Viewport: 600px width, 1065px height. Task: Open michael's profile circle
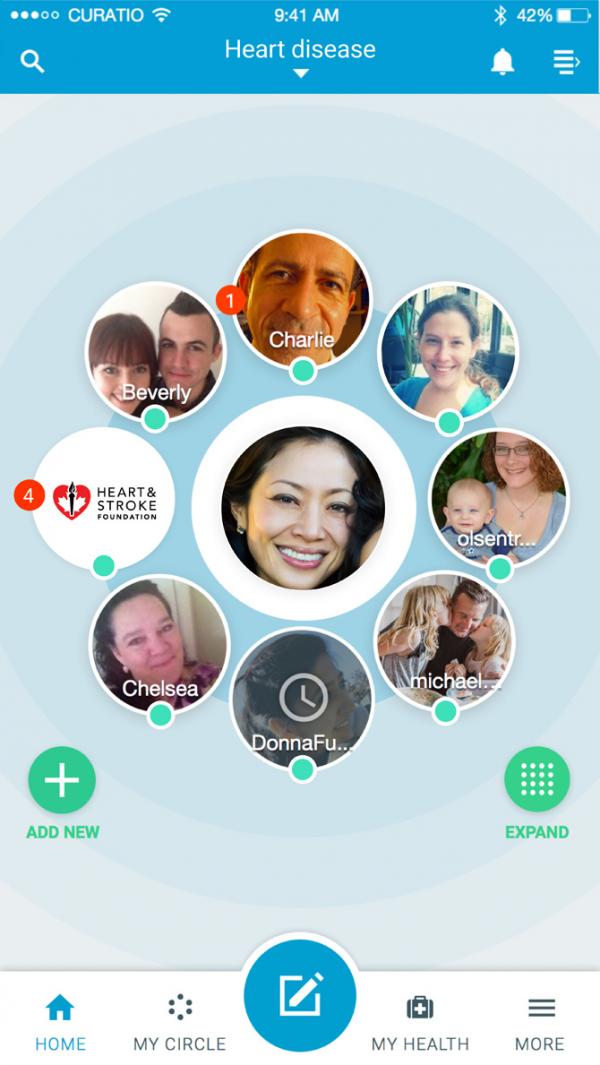pyautogui.click(x=446, y=641)
